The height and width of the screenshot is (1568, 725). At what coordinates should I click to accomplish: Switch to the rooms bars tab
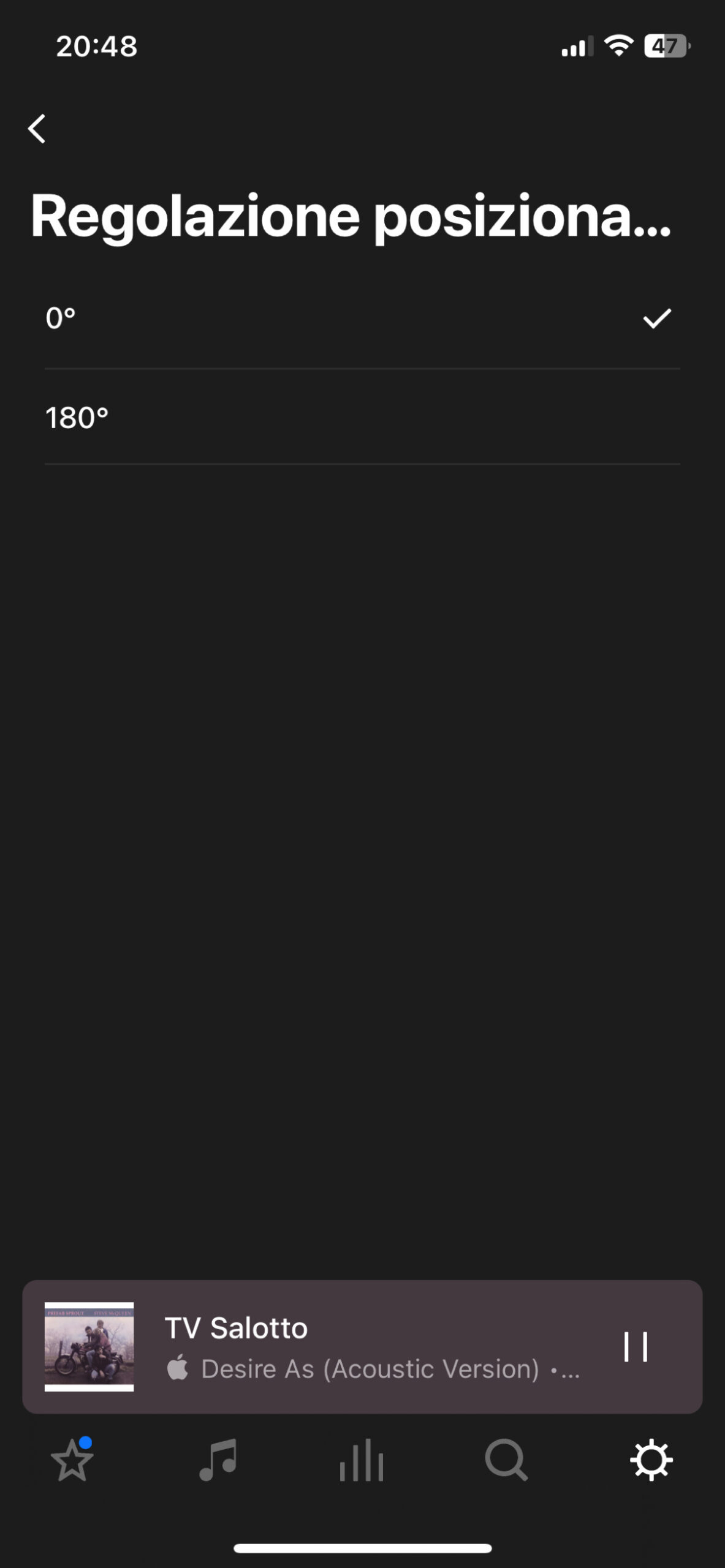point(362,1461)
